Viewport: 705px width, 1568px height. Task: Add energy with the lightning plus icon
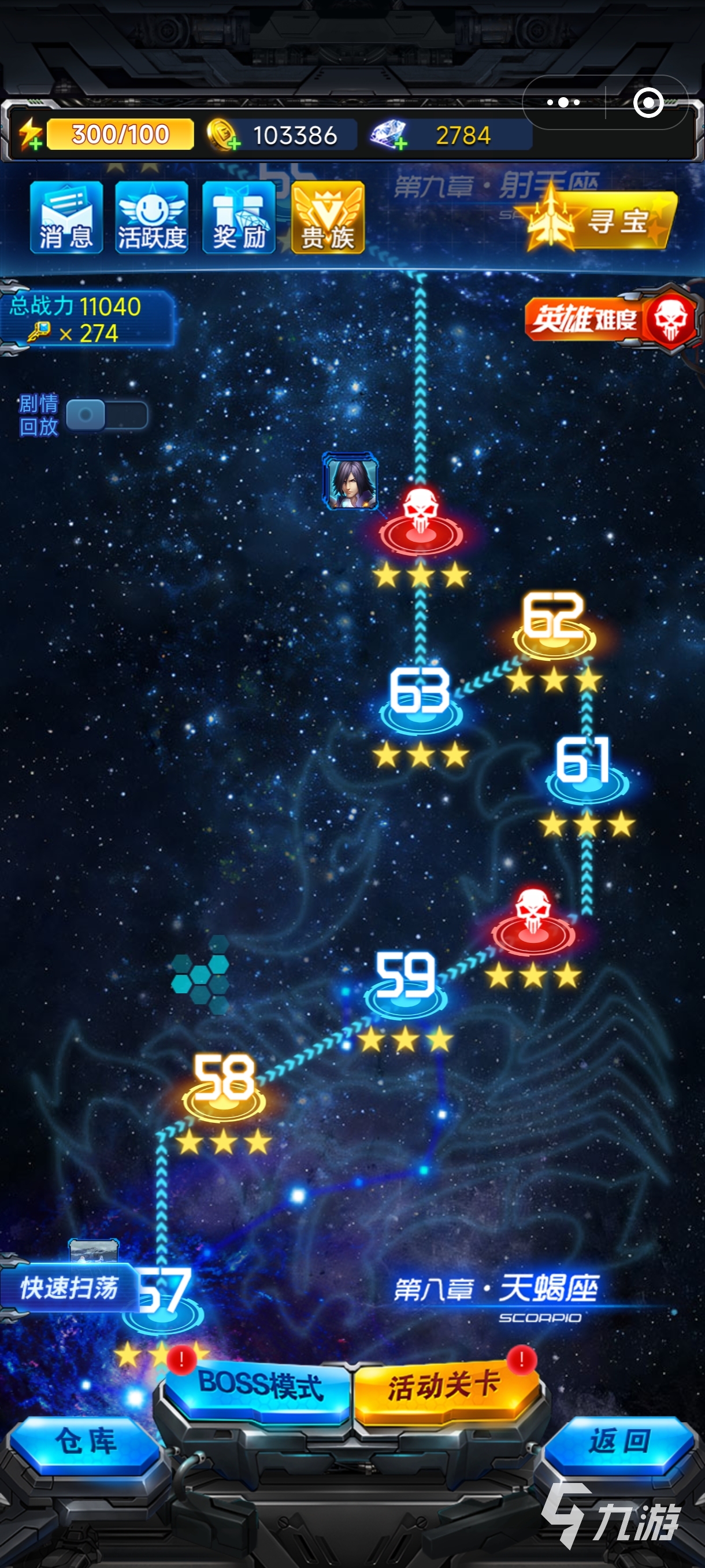pyautogui.click(x=31, y=135)
